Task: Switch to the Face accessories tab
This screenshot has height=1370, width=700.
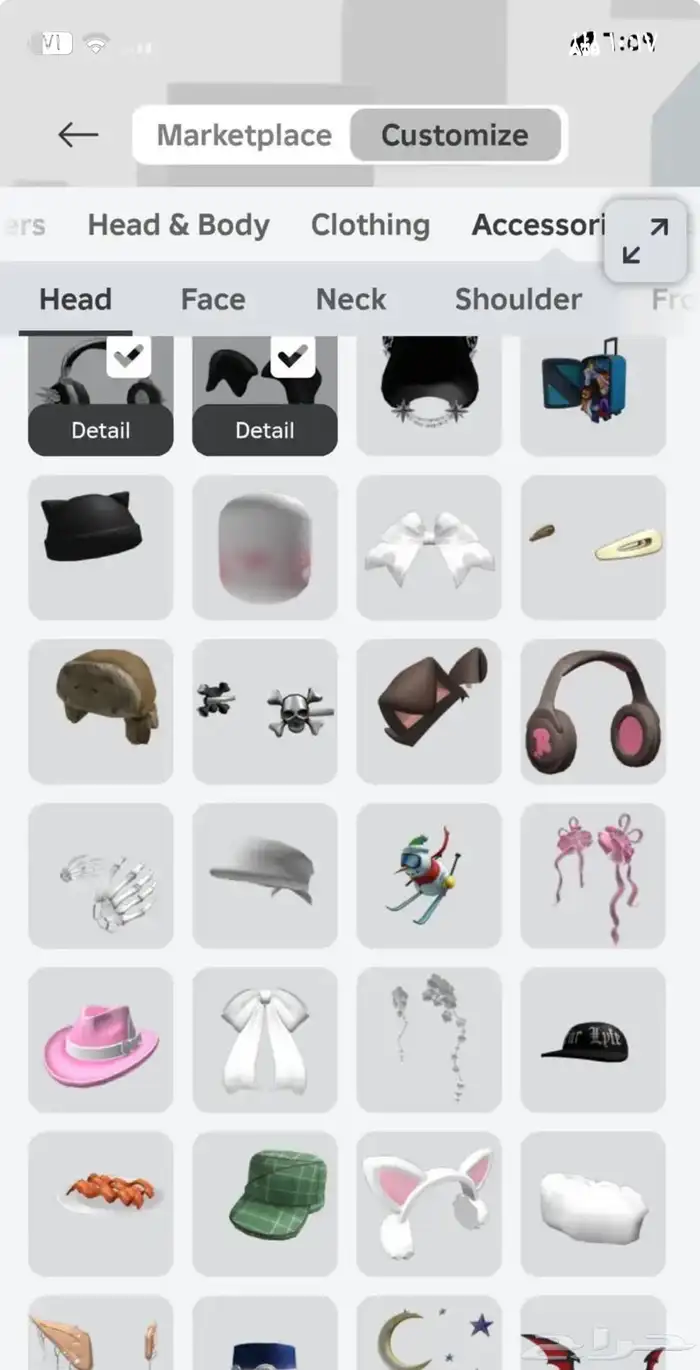Action: [213, 299]
